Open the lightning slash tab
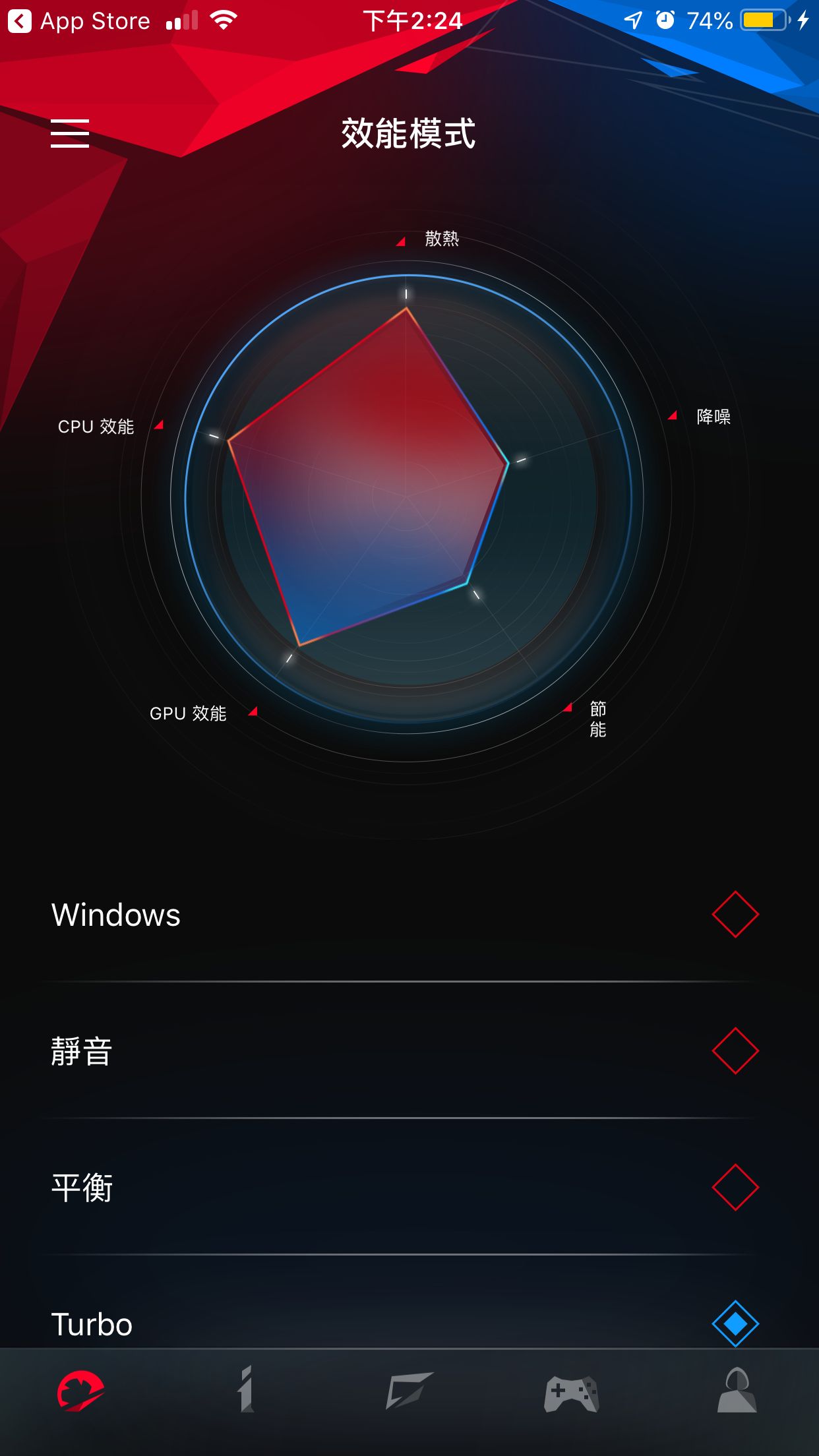Image resolution: width=819 pixels, height=1456 pixels. click(x=409, y=1391)
